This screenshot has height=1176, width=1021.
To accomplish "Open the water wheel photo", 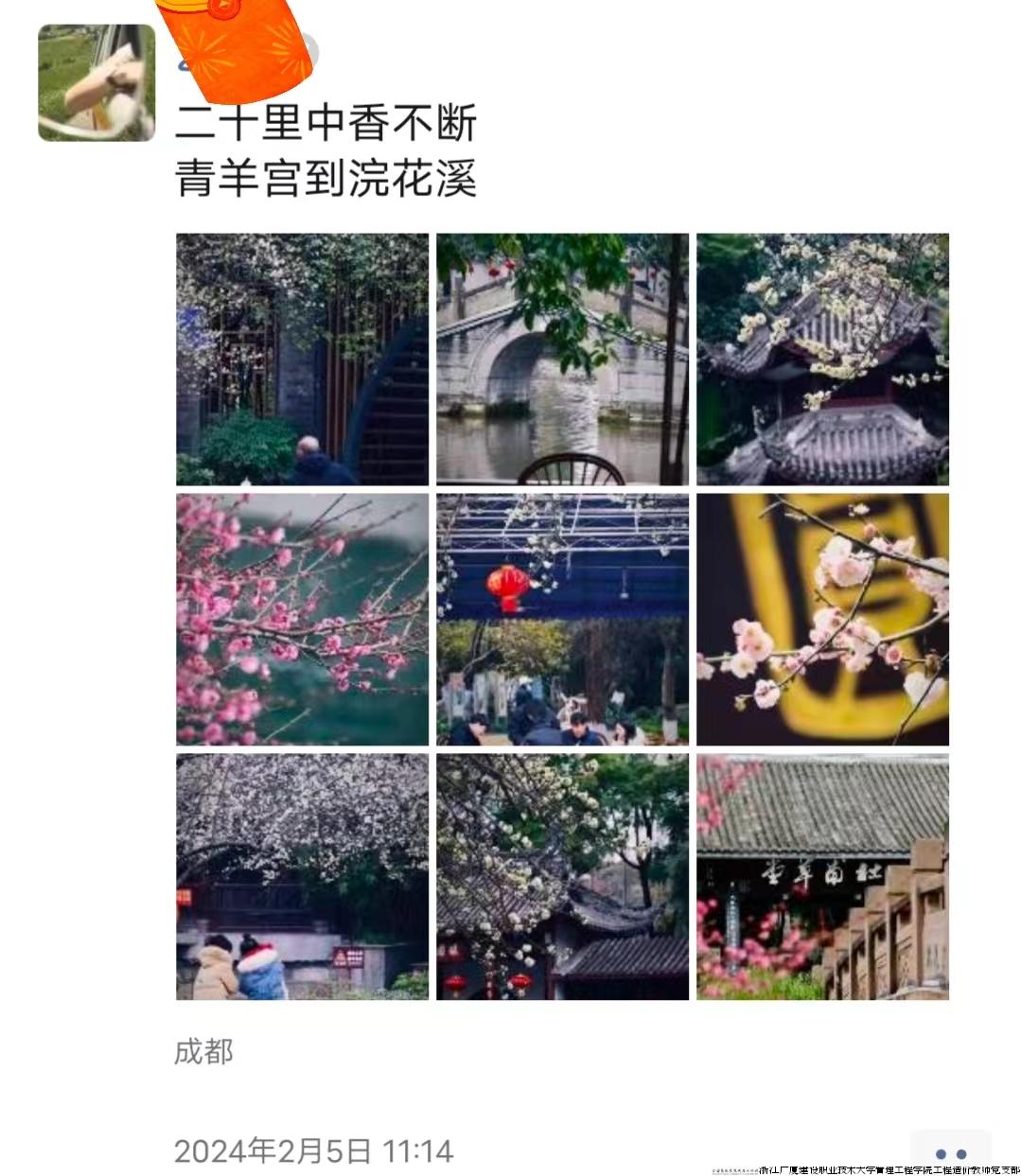I will point(302,360).
